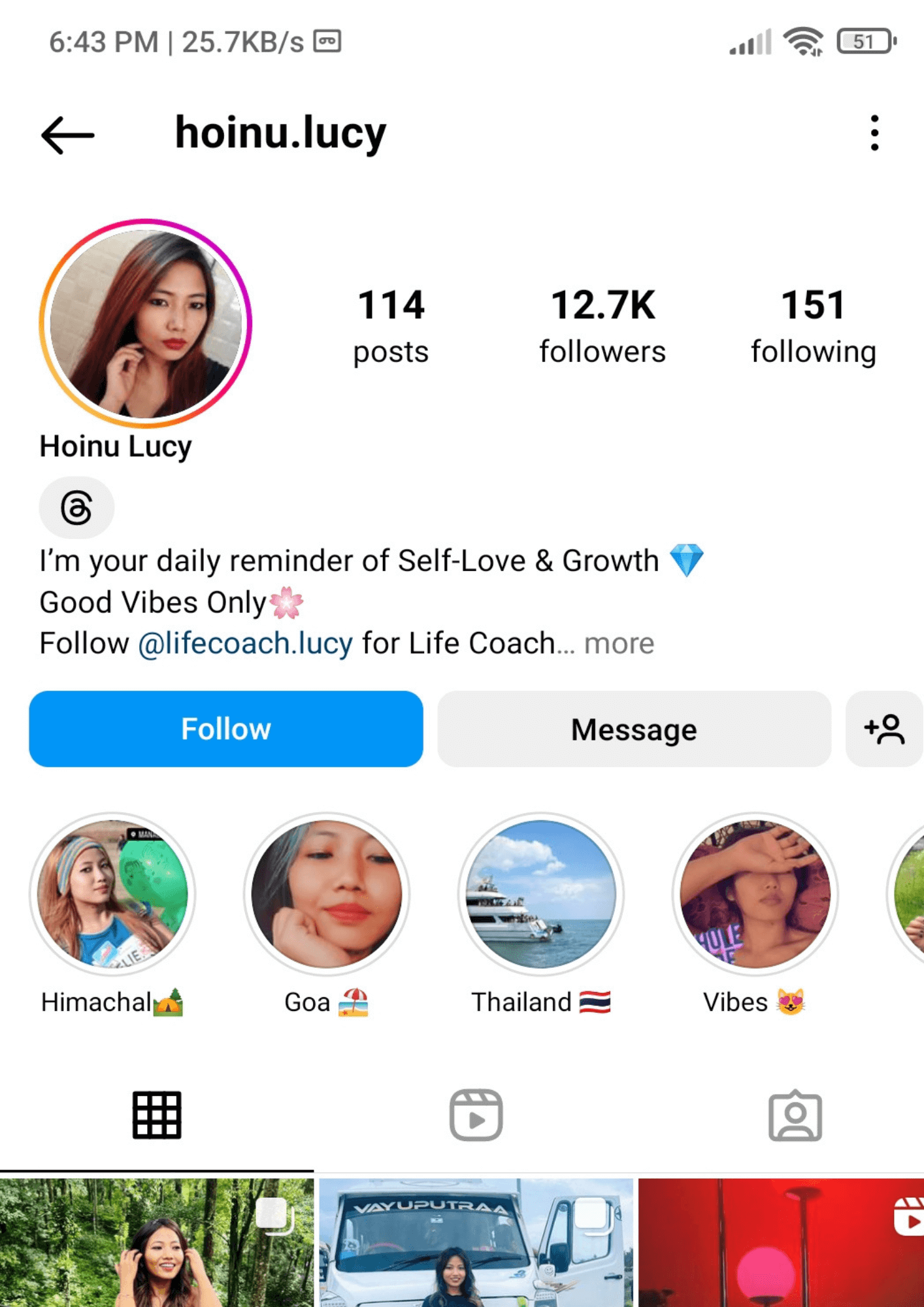Open the Vibes story highlight
Viewport: 924px width, 1307px height.
pos(755,893)
